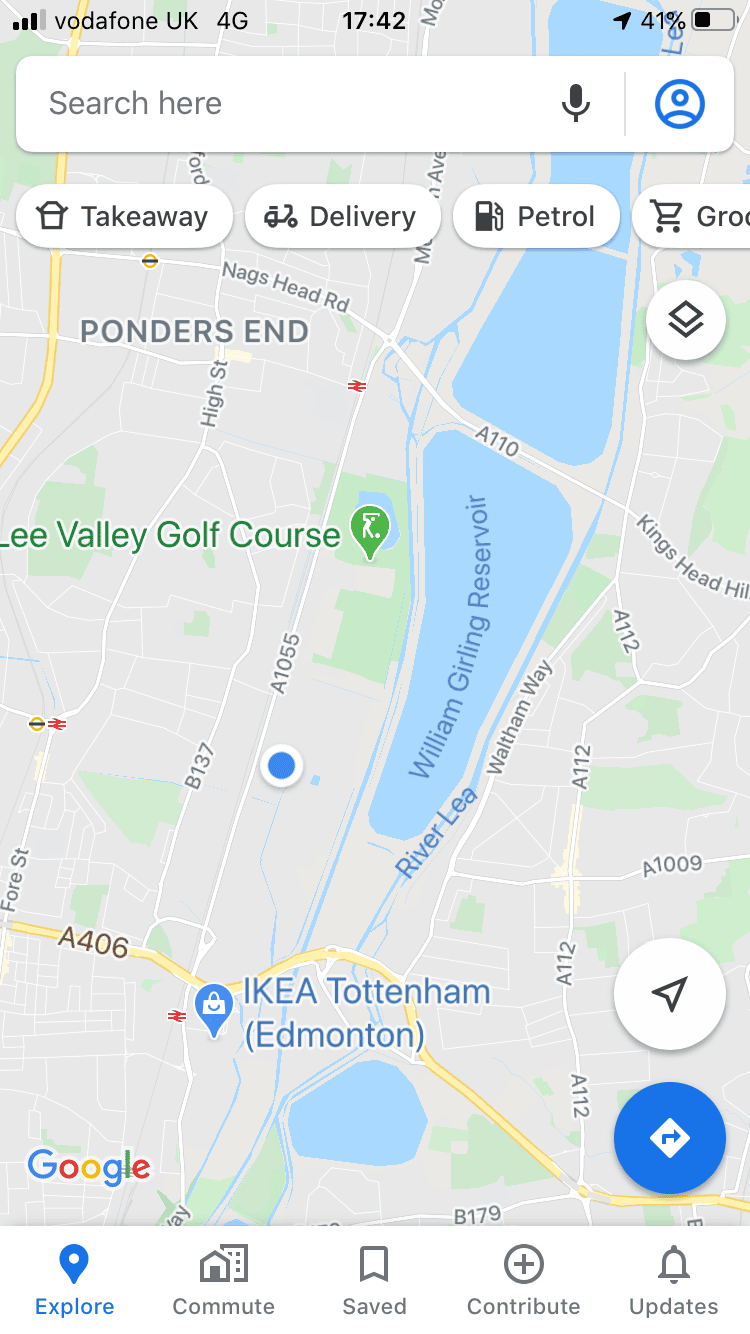The image size is (750, 1334).
Task: Open the IKEA Tottenham place marker
Action: click(x=213, y=1010)
